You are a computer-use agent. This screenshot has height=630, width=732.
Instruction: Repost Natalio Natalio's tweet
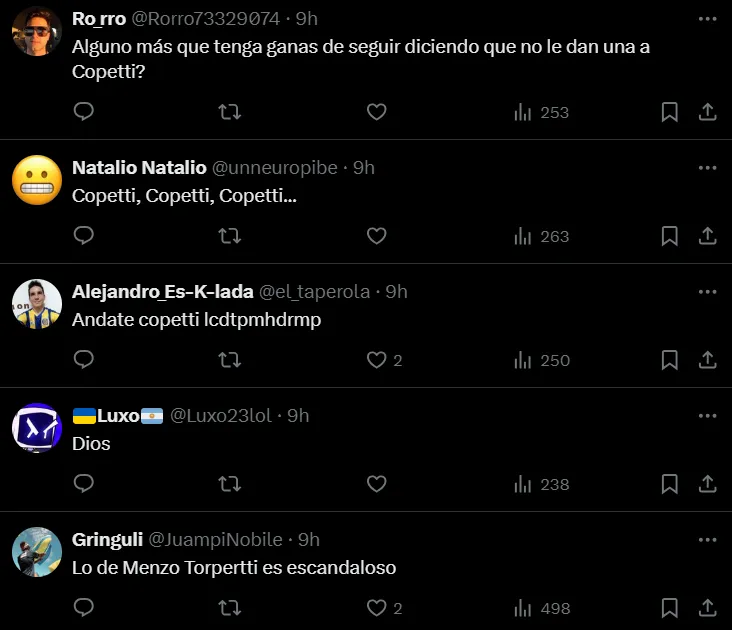[x=230, y=236]
